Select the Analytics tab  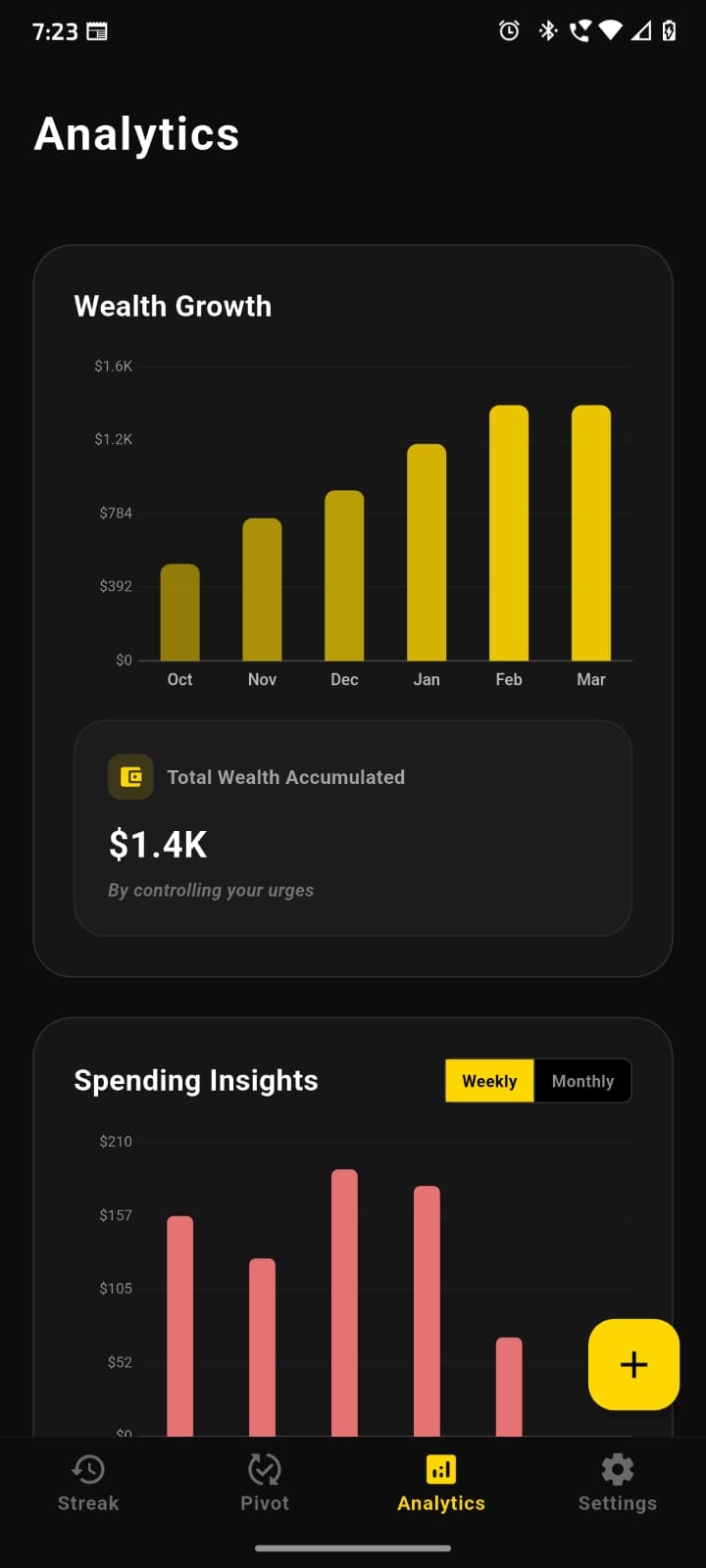tap(441, 1483)
